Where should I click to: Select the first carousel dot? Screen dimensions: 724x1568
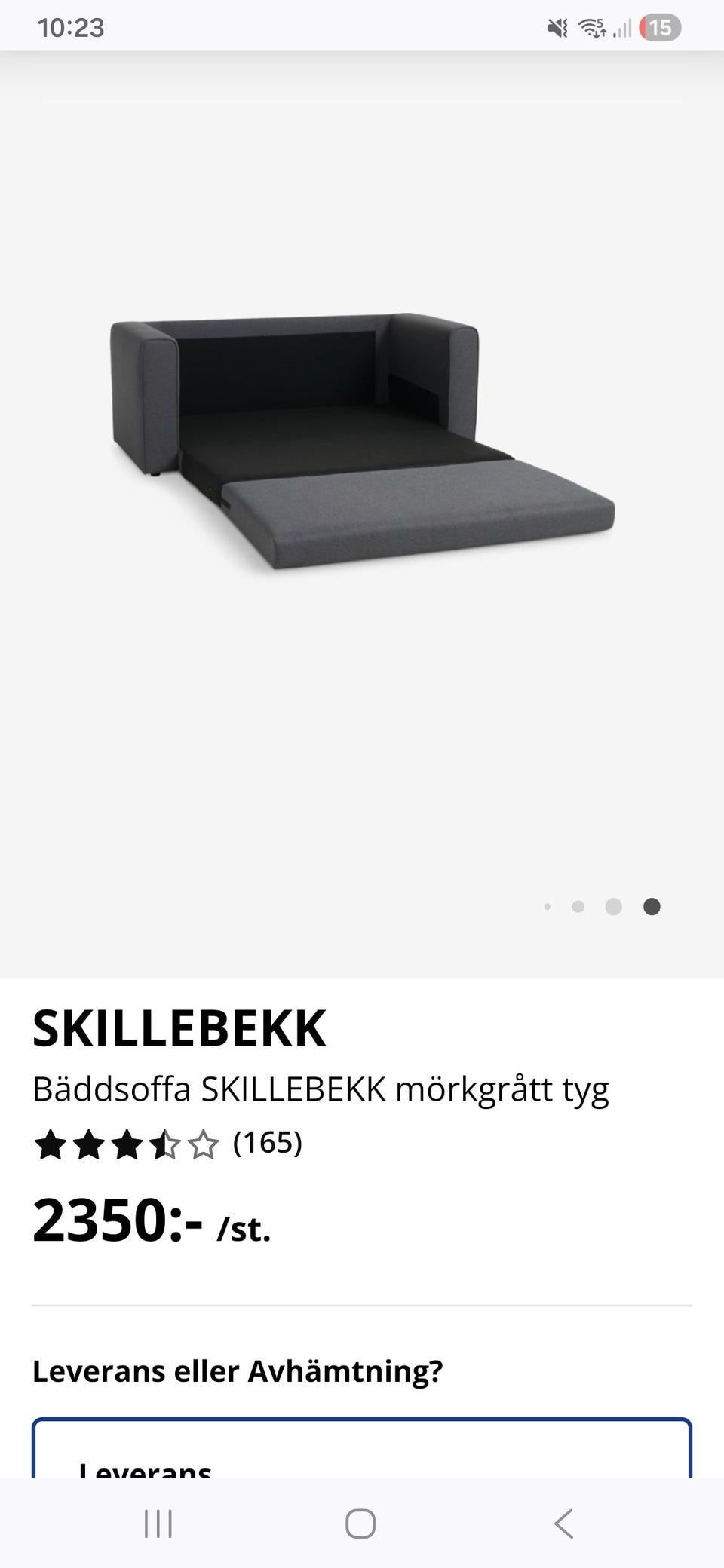click(548, 907)
